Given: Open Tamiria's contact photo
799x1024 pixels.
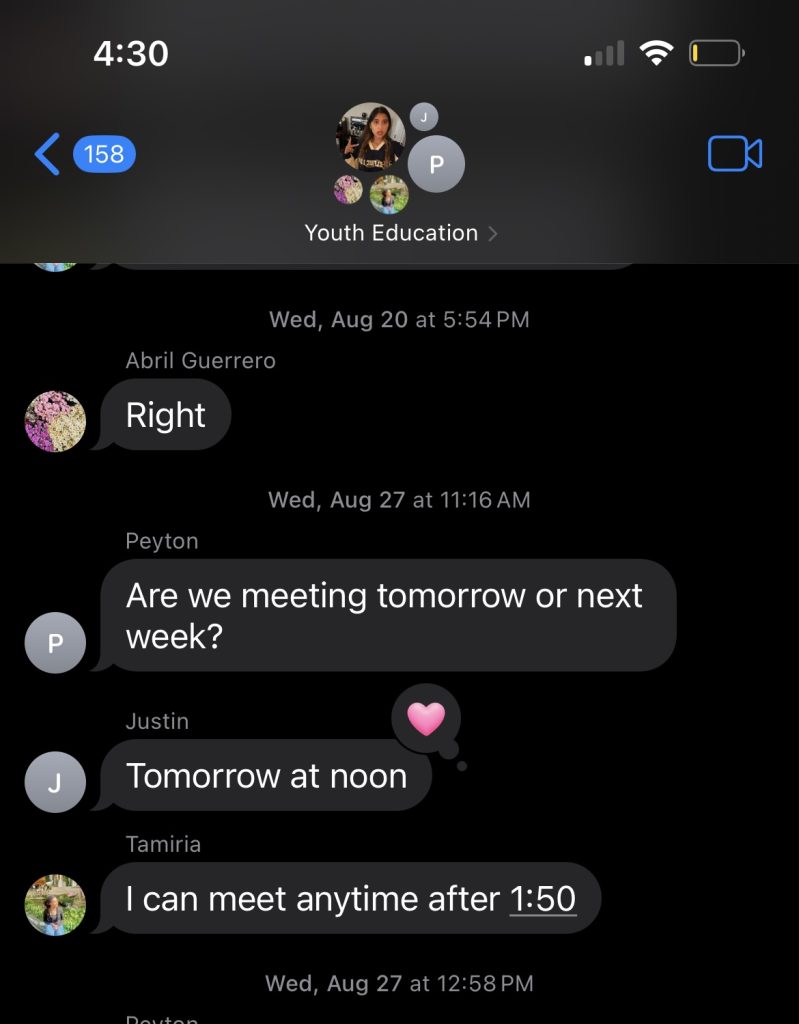Looking at the screenshot, I should pyautogui.click(x=55, y=905).
